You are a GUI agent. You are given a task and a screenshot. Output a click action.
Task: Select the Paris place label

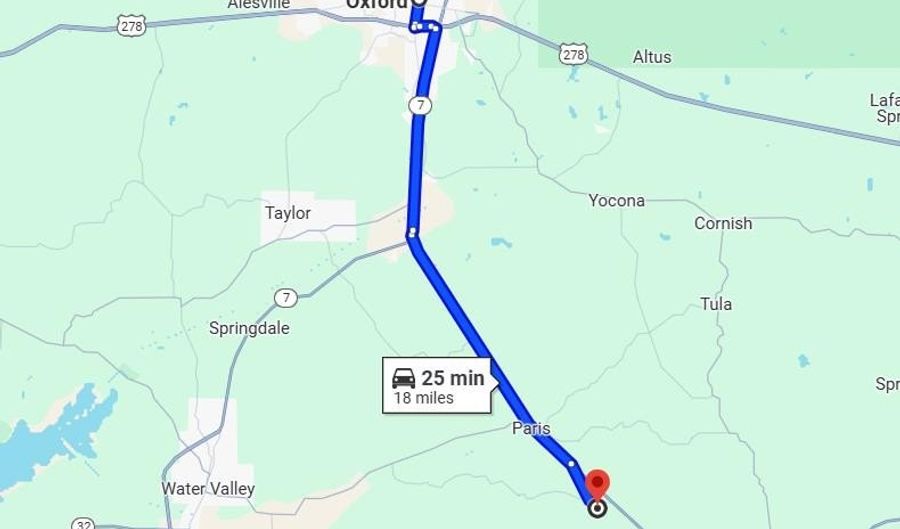click(531, 429)
